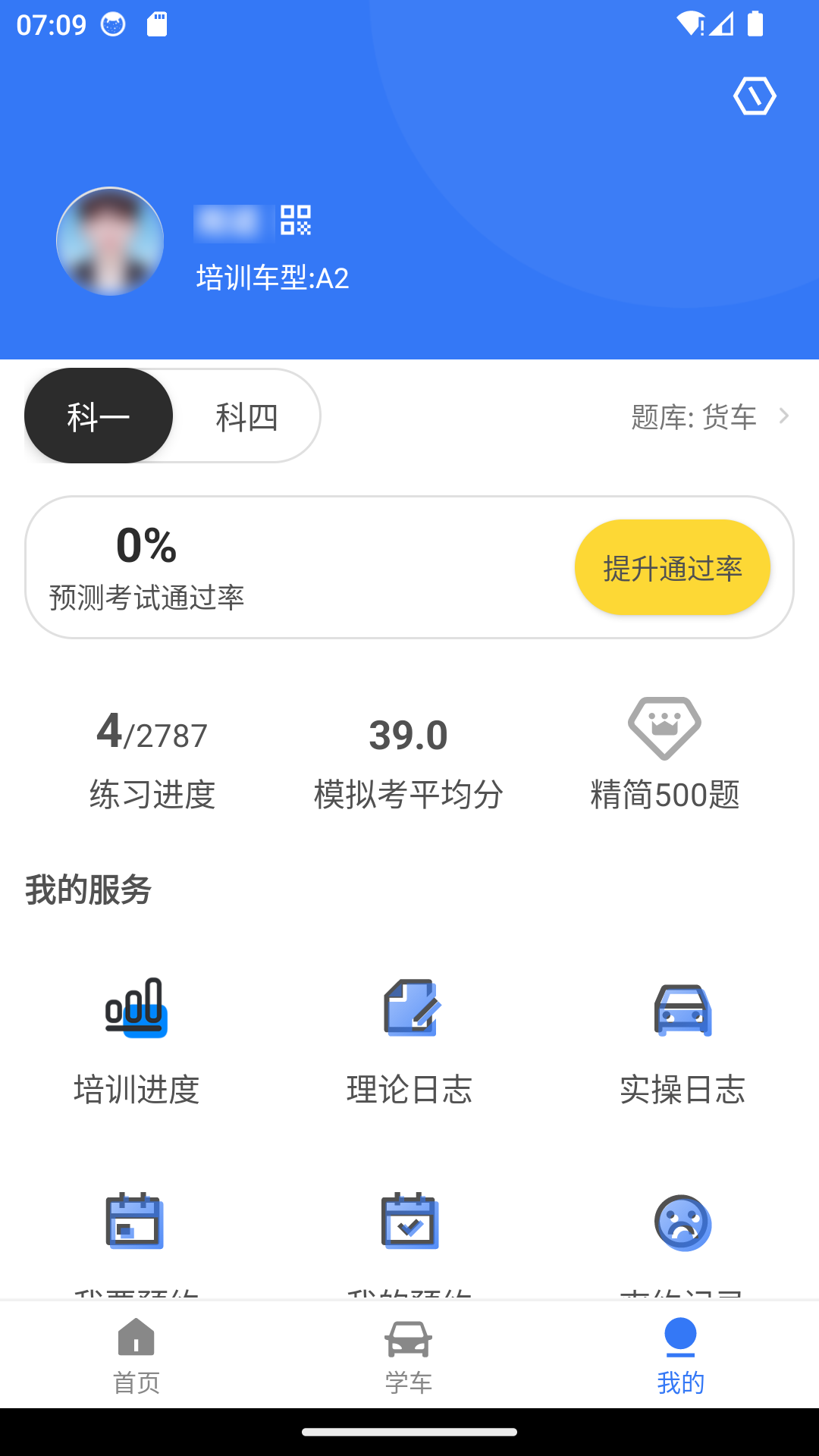Open the profile avatar photo
The width and height of the screenshot is (819, 1456).
click(x=110, y=241)
